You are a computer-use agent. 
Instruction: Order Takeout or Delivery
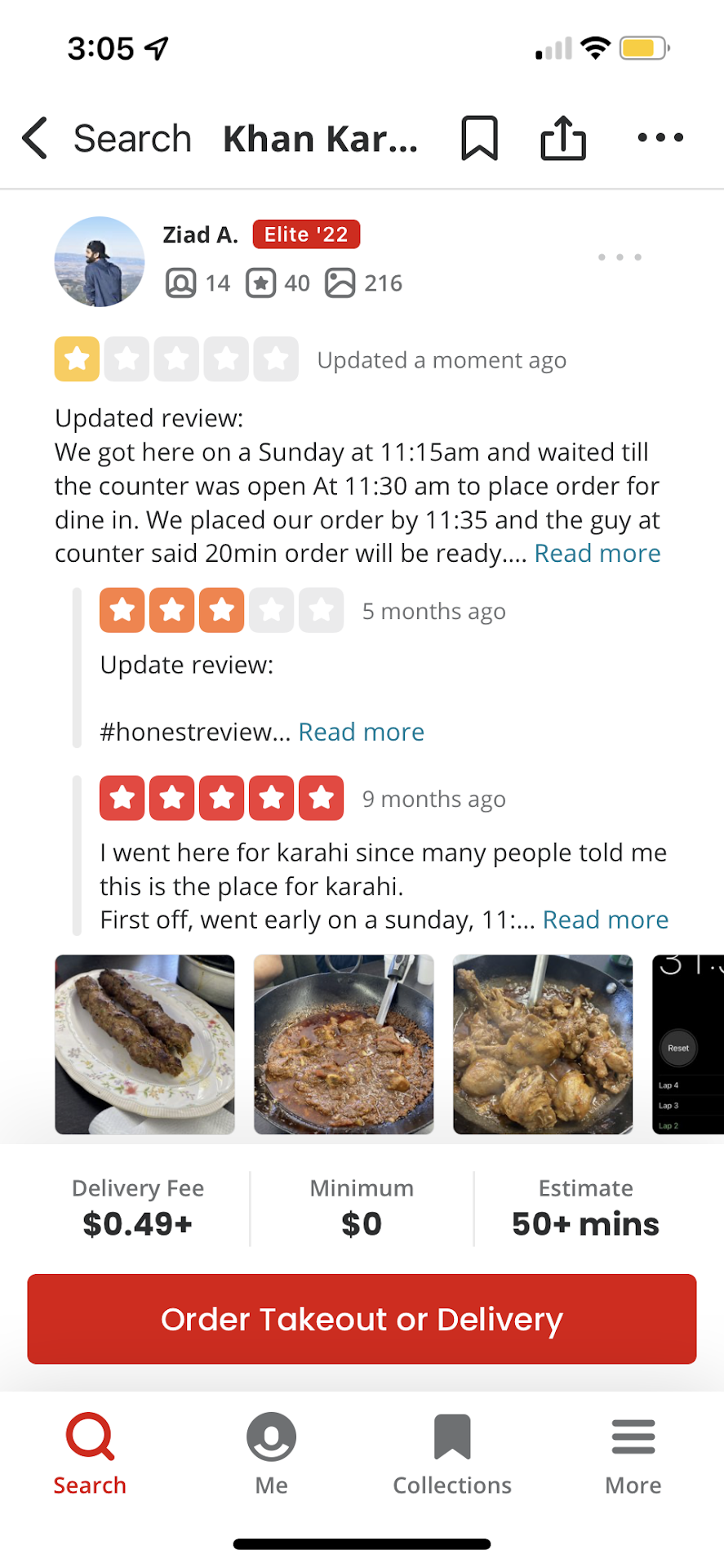[362, 1319]
